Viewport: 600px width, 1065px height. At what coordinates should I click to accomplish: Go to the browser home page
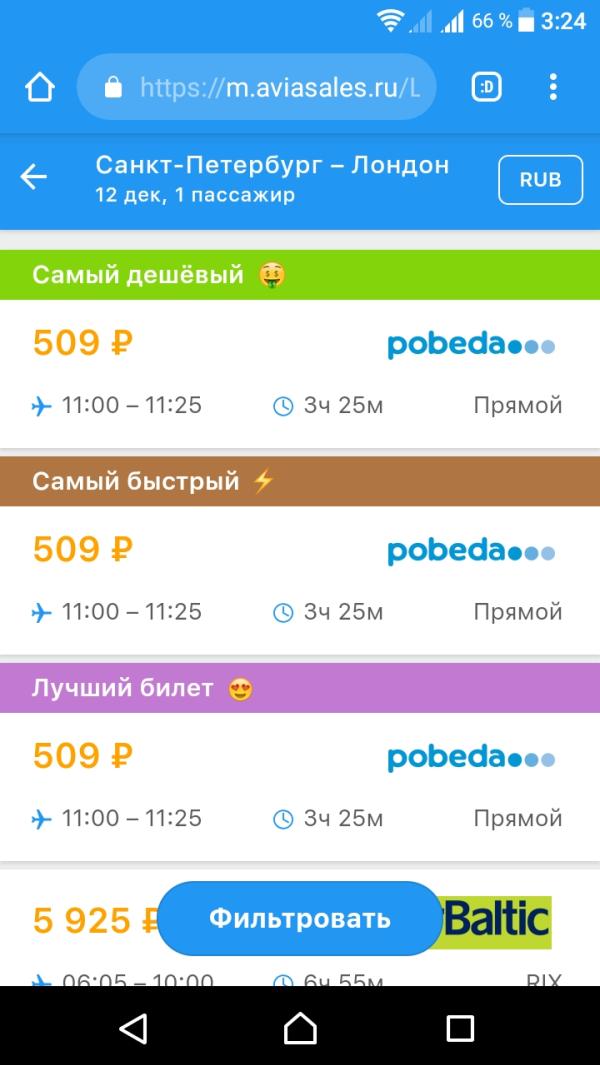click(39, 88)
